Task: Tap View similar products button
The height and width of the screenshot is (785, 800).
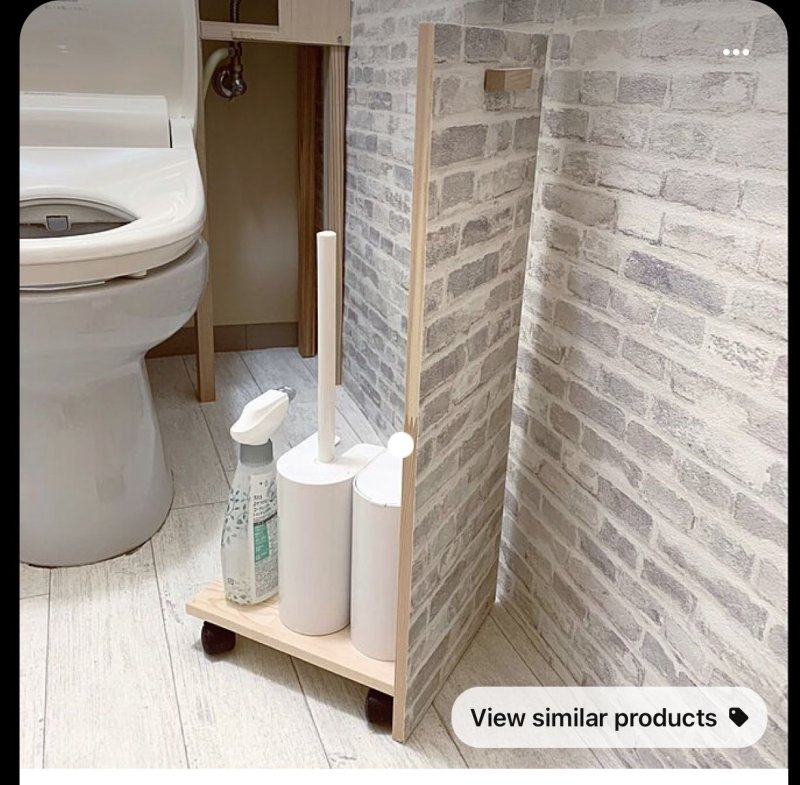Action: tap(608, 718)
